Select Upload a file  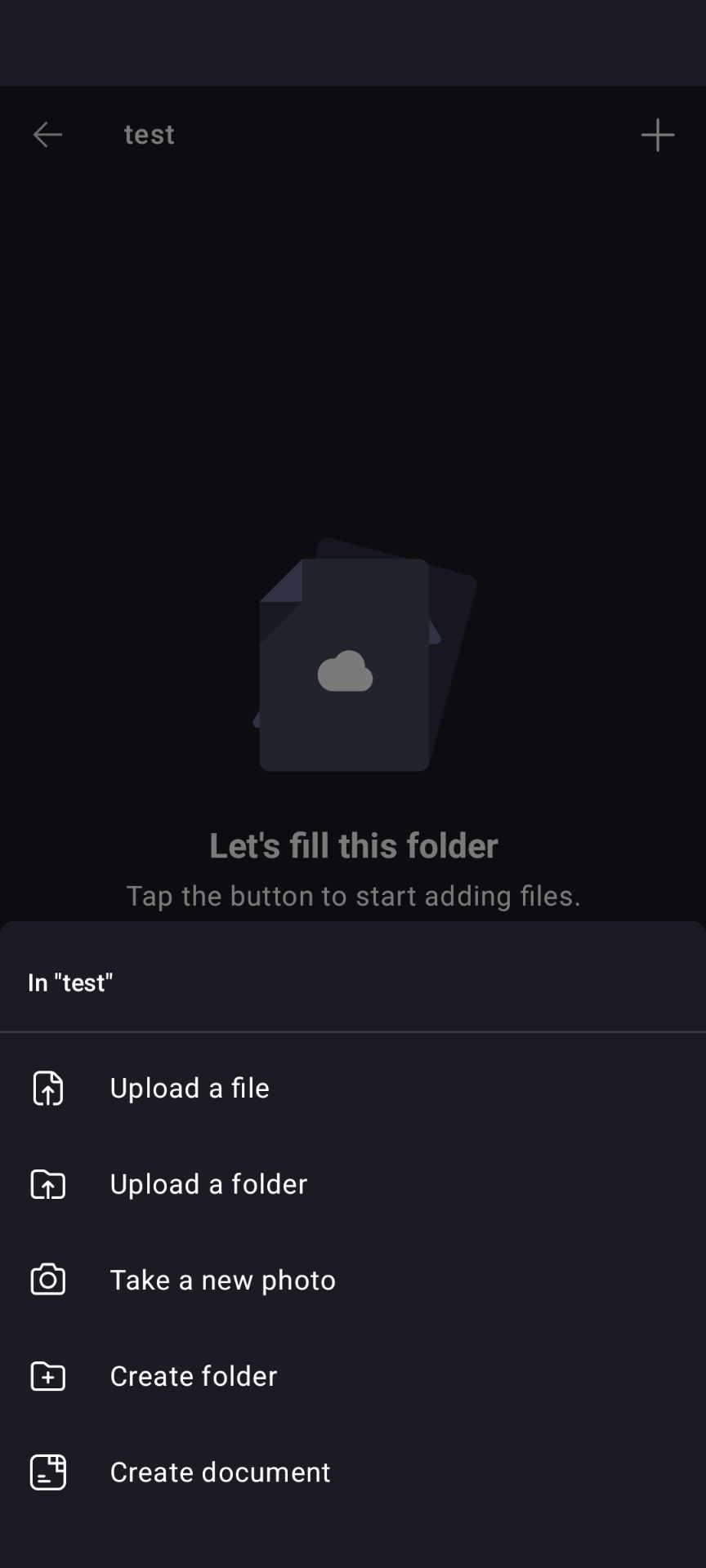pyautogui.click(x=190, y=1088)
